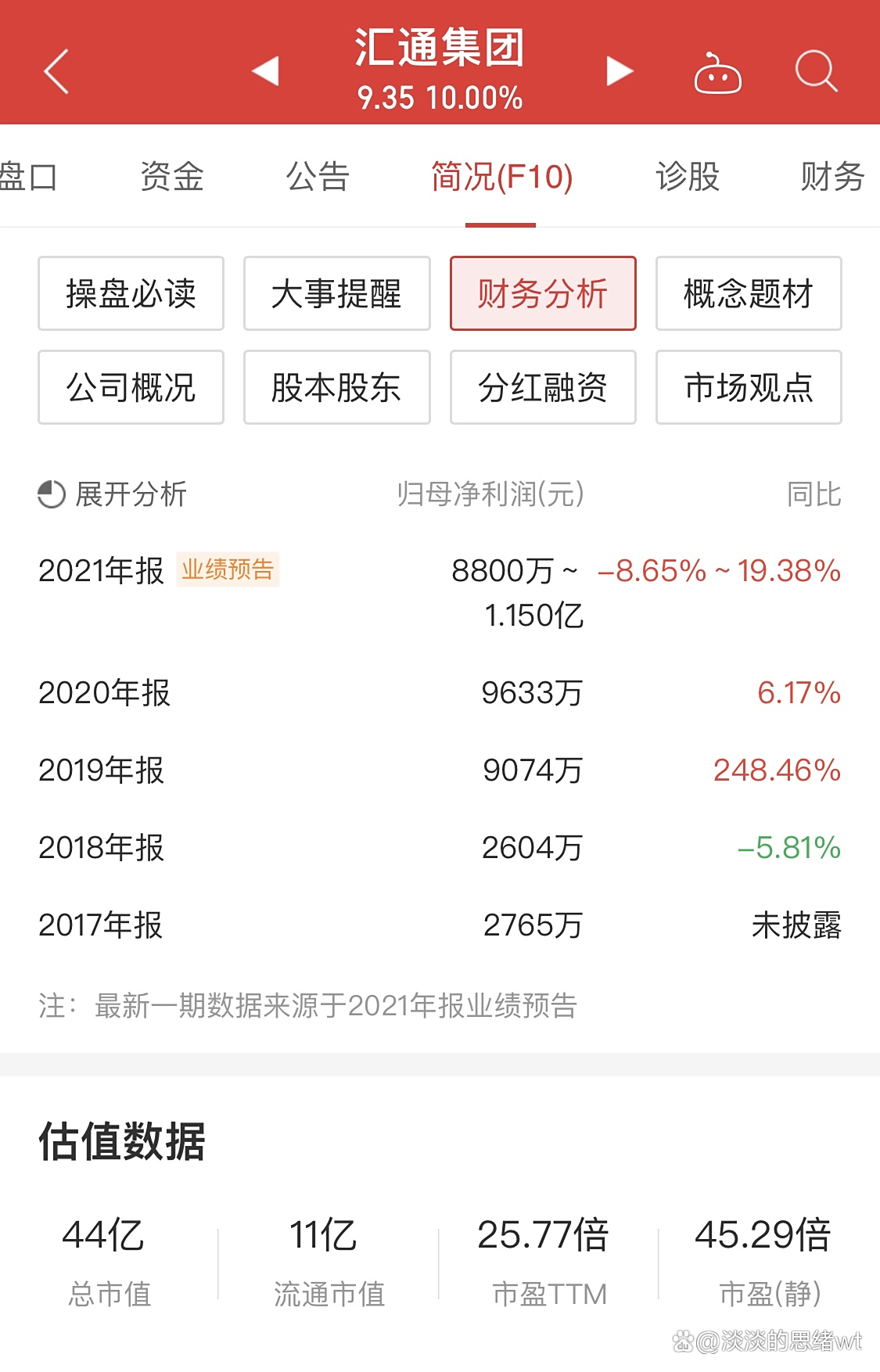Viewport: 880px width, 1372px height.
Task: Tap the stock name 汇通集团
Action: click(x=440, y=48)
